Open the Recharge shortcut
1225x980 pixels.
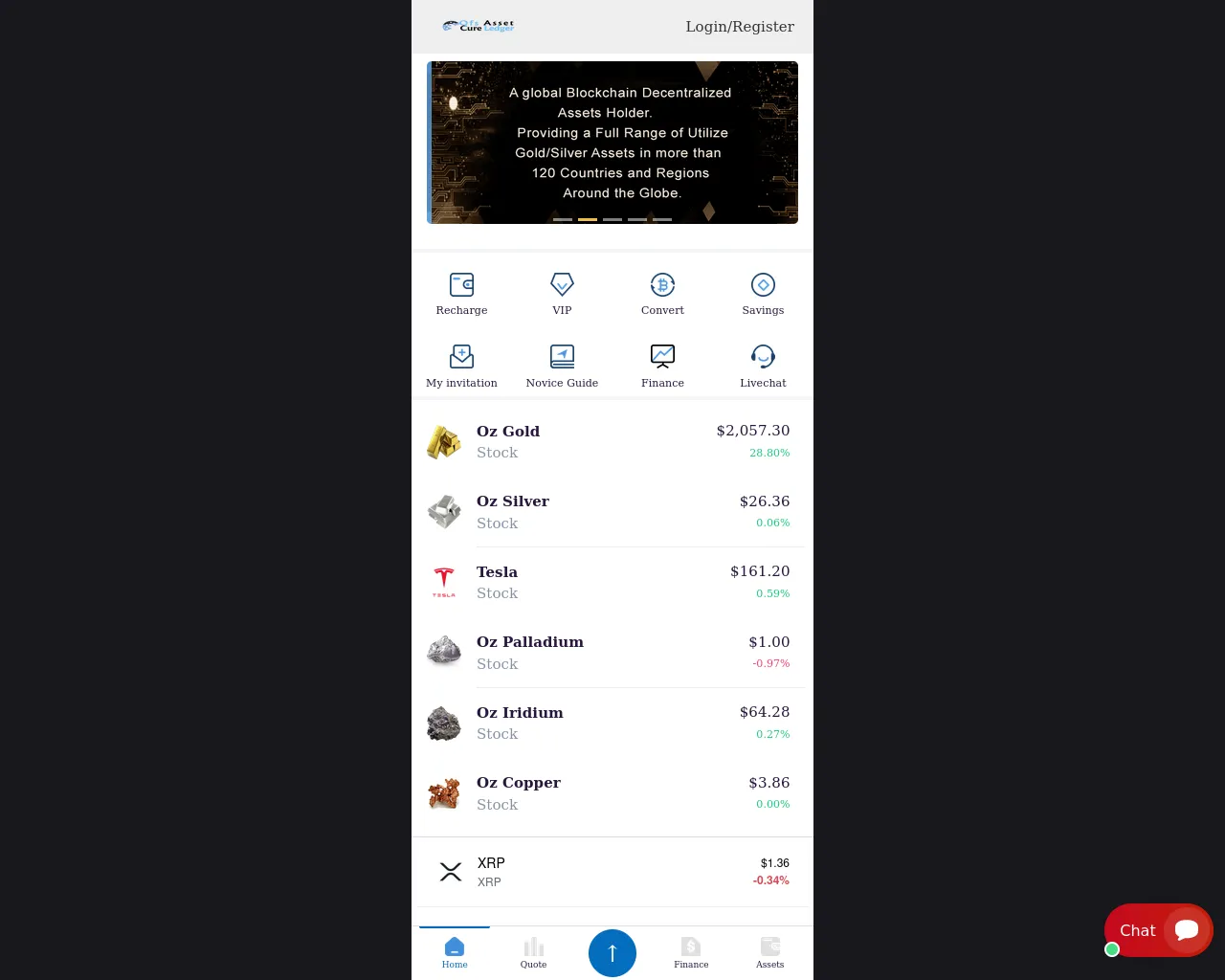pos(461,294)
